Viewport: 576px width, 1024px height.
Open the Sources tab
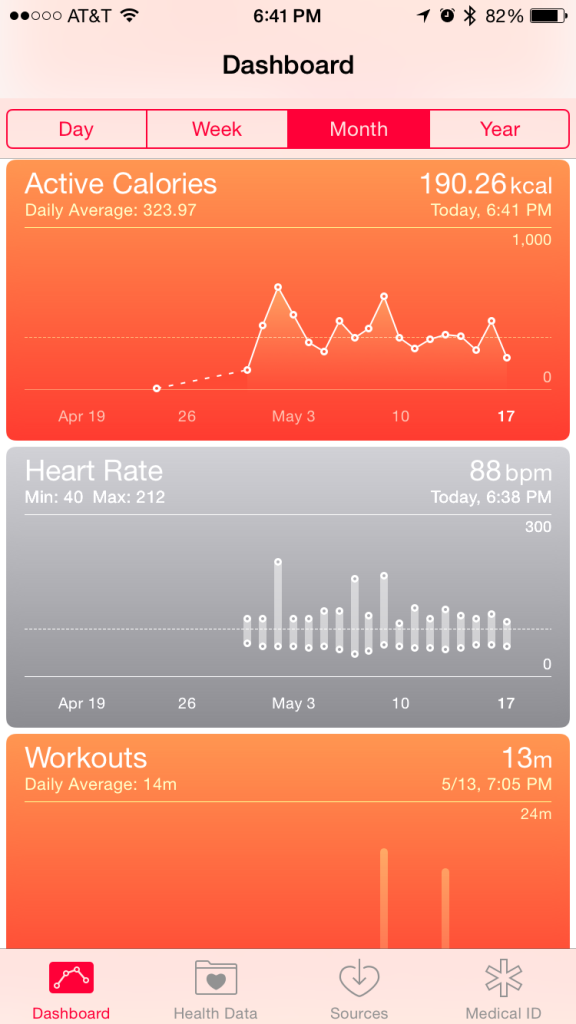[x=359, y=989]
